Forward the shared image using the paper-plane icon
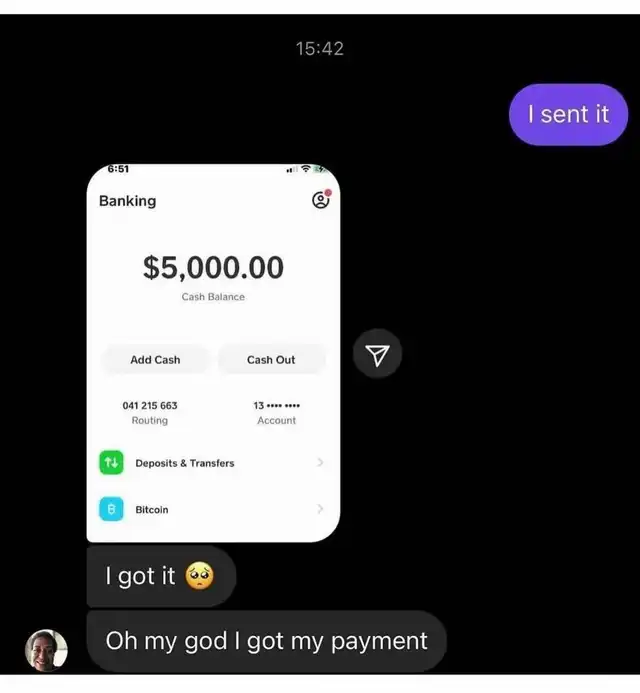 click(377, 354)
